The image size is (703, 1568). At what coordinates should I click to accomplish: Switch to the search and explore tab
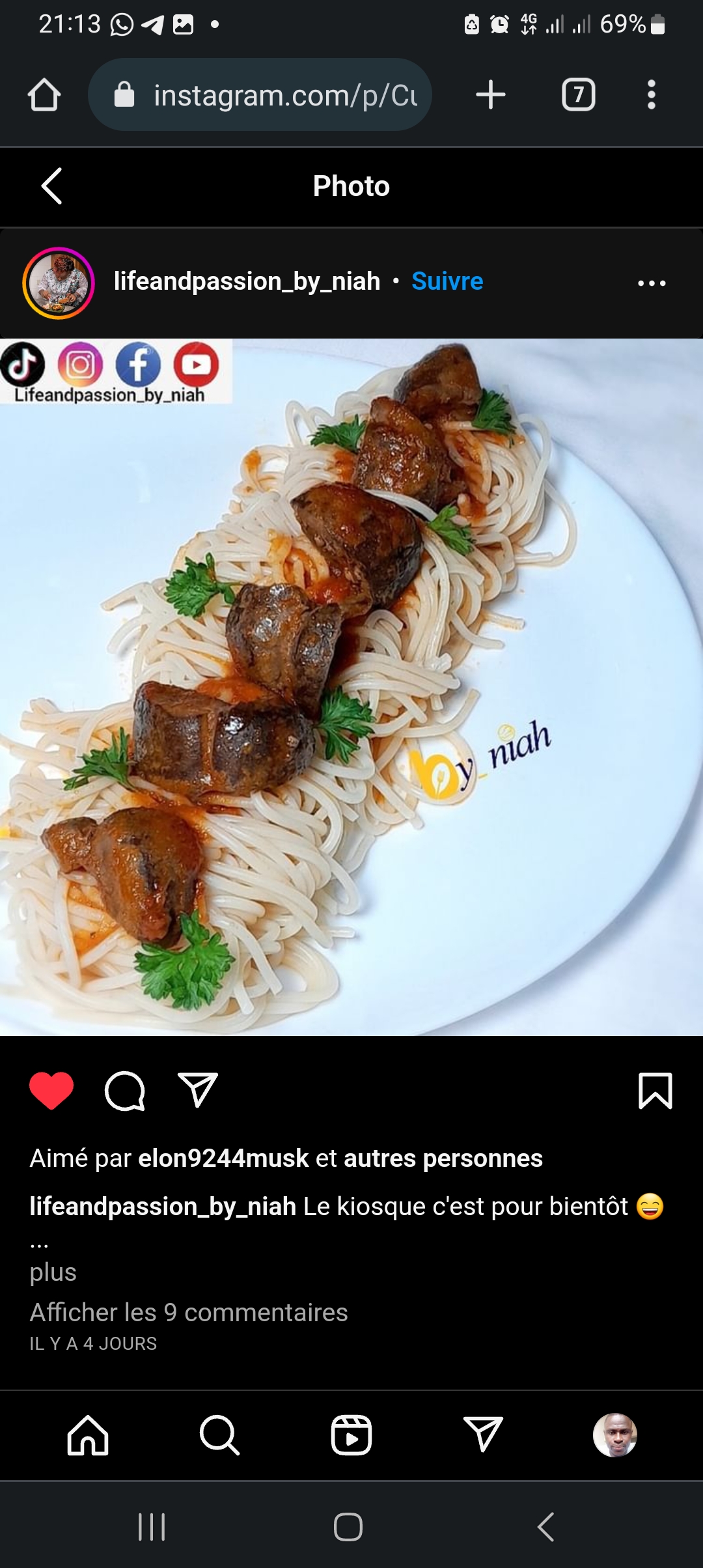219,1435
